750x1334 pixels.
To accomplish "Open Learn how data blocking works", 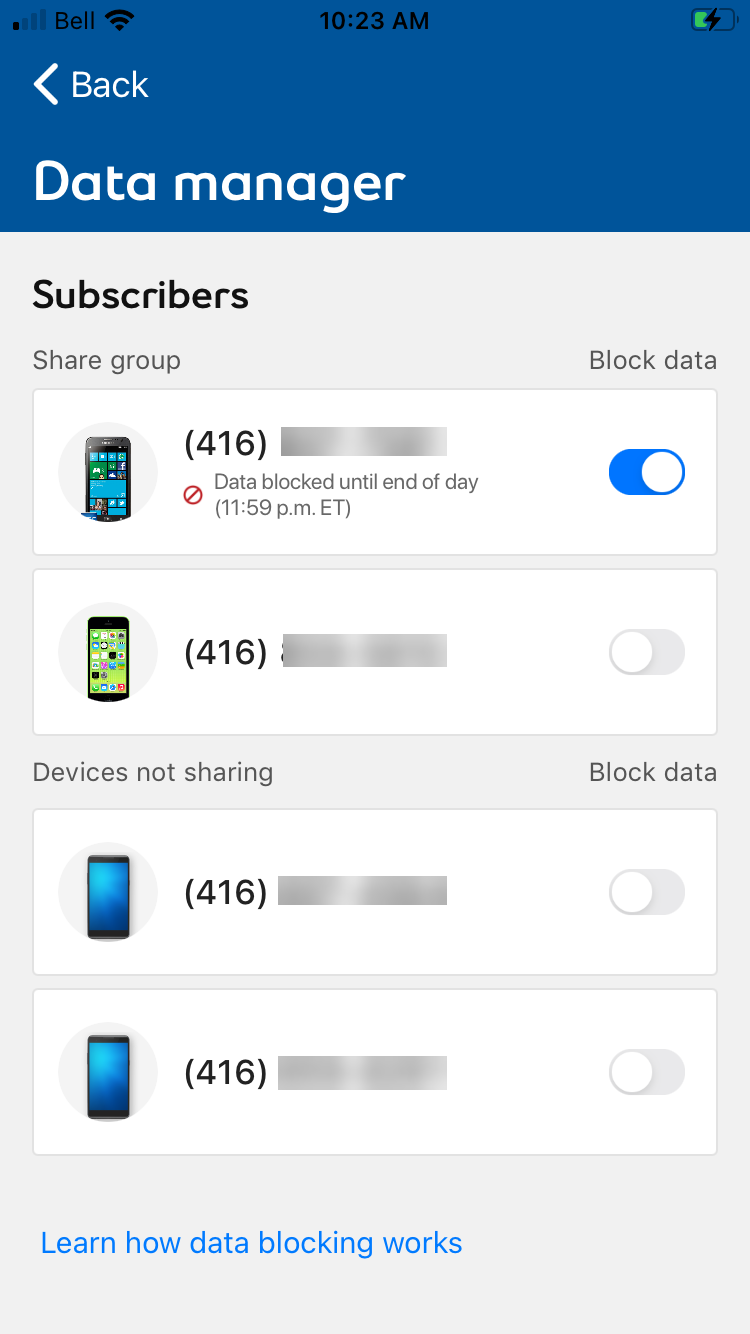I will [x=251, y=1242].
